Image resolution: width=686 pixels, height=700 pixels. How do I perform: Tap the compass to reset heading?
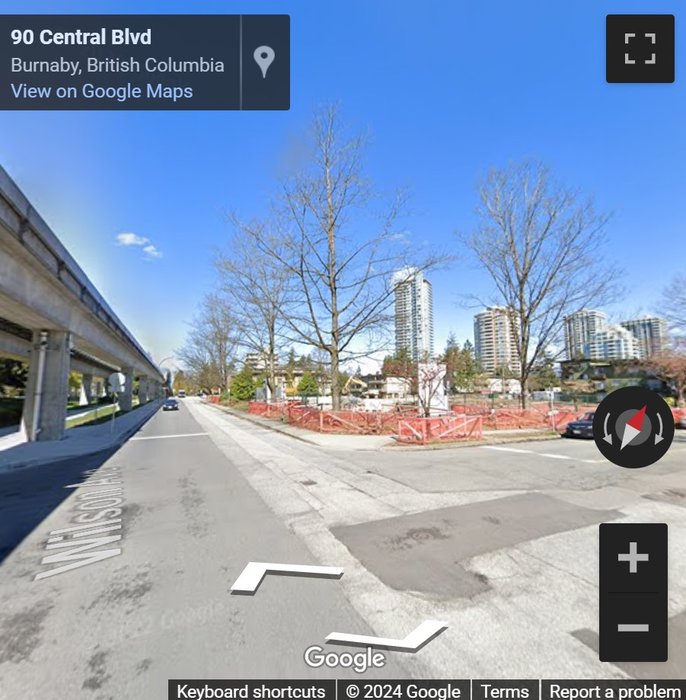point(633,427)
